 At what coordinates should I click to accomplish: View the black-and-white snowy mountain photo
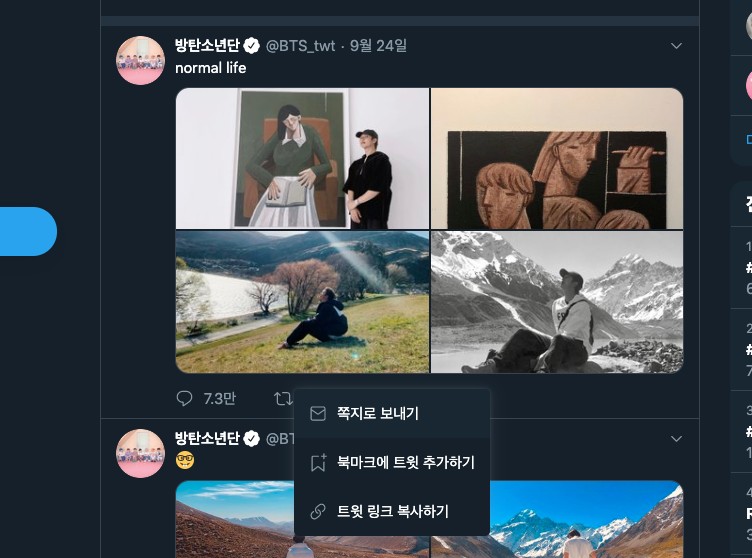557,302
